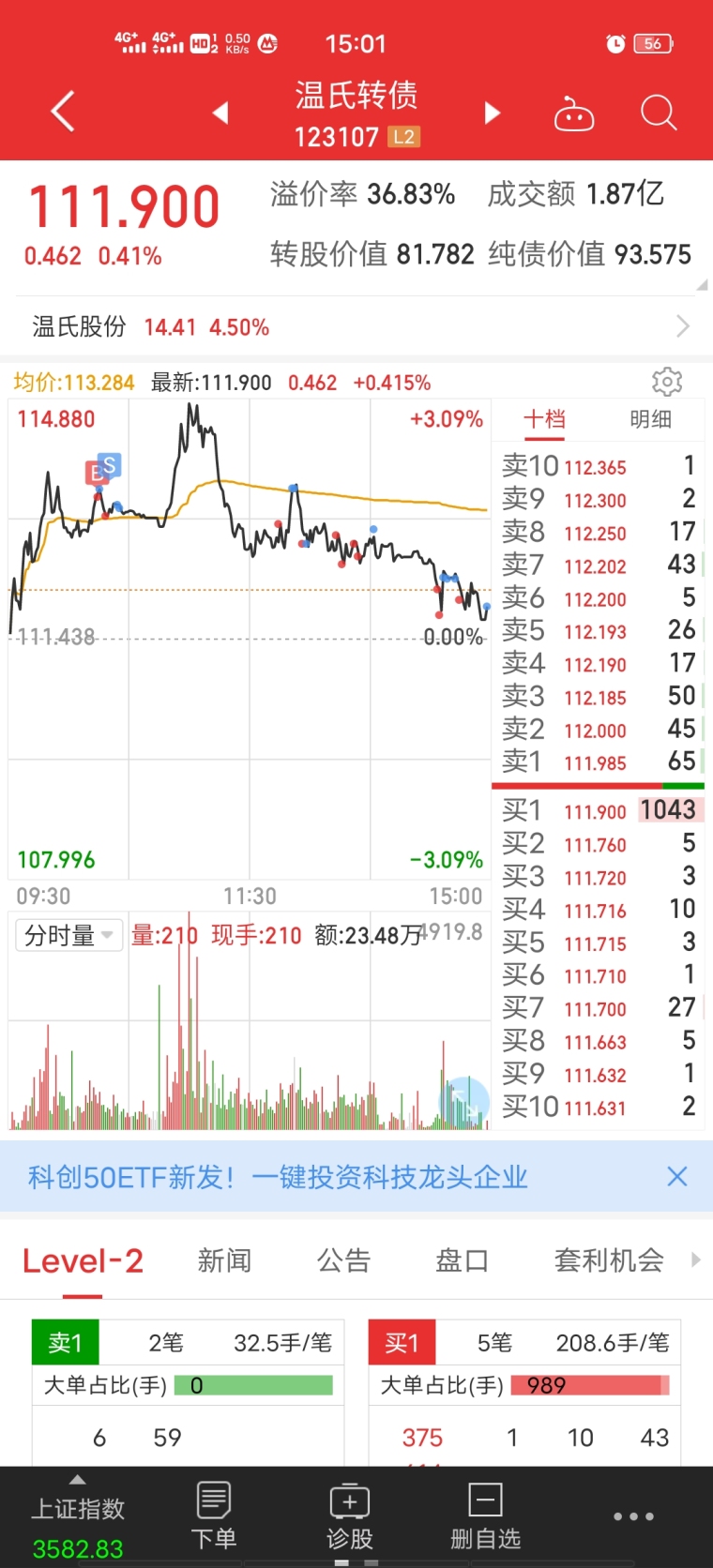
Task: Remove from watchlist via 删自选
Action: pos(485,1515)
